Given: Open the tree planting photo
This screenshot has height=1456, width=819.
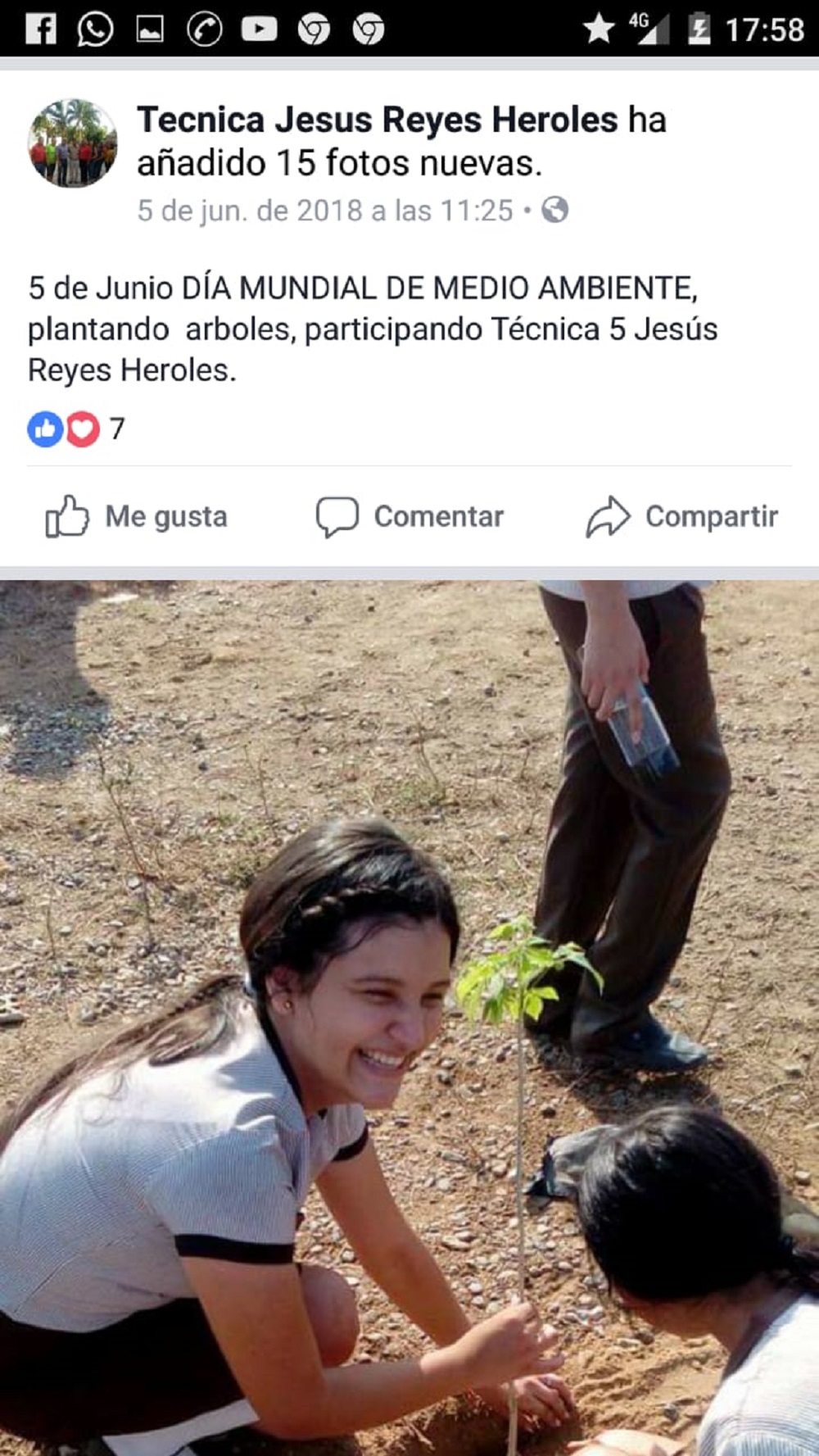Looking at the screenshot, I should [409, 1018].
